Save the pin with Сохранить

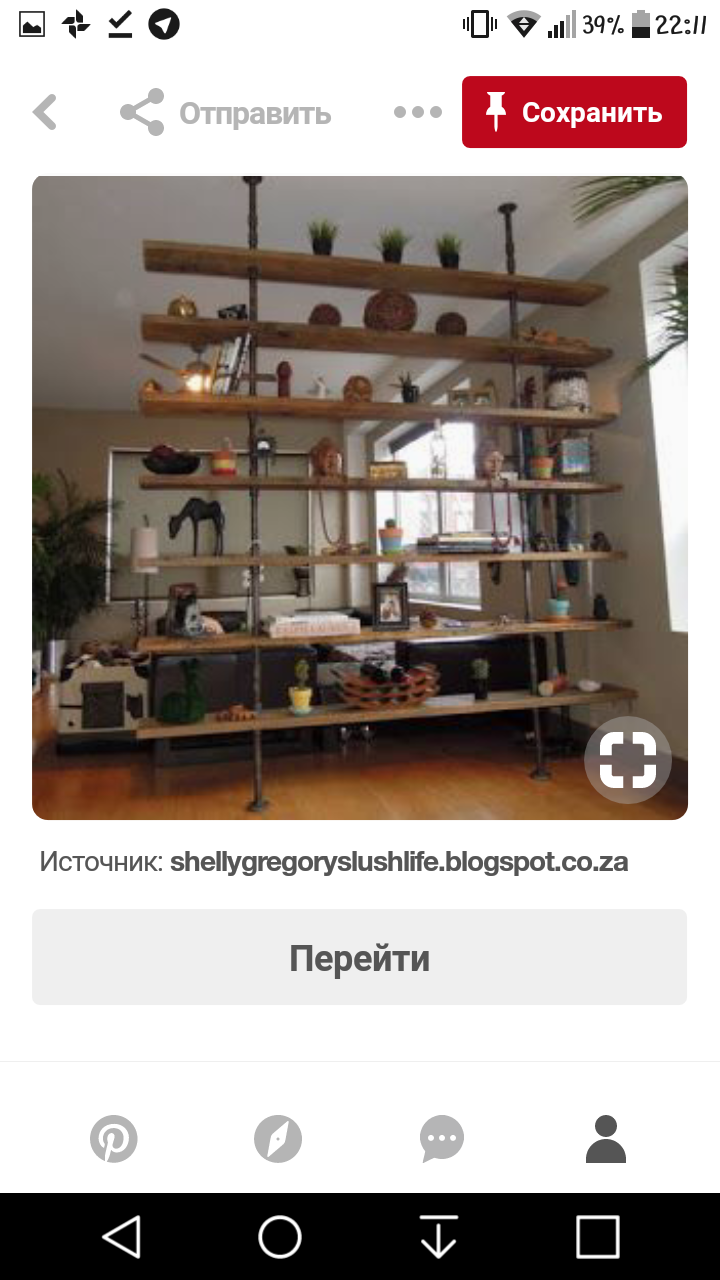pos(574,112)
